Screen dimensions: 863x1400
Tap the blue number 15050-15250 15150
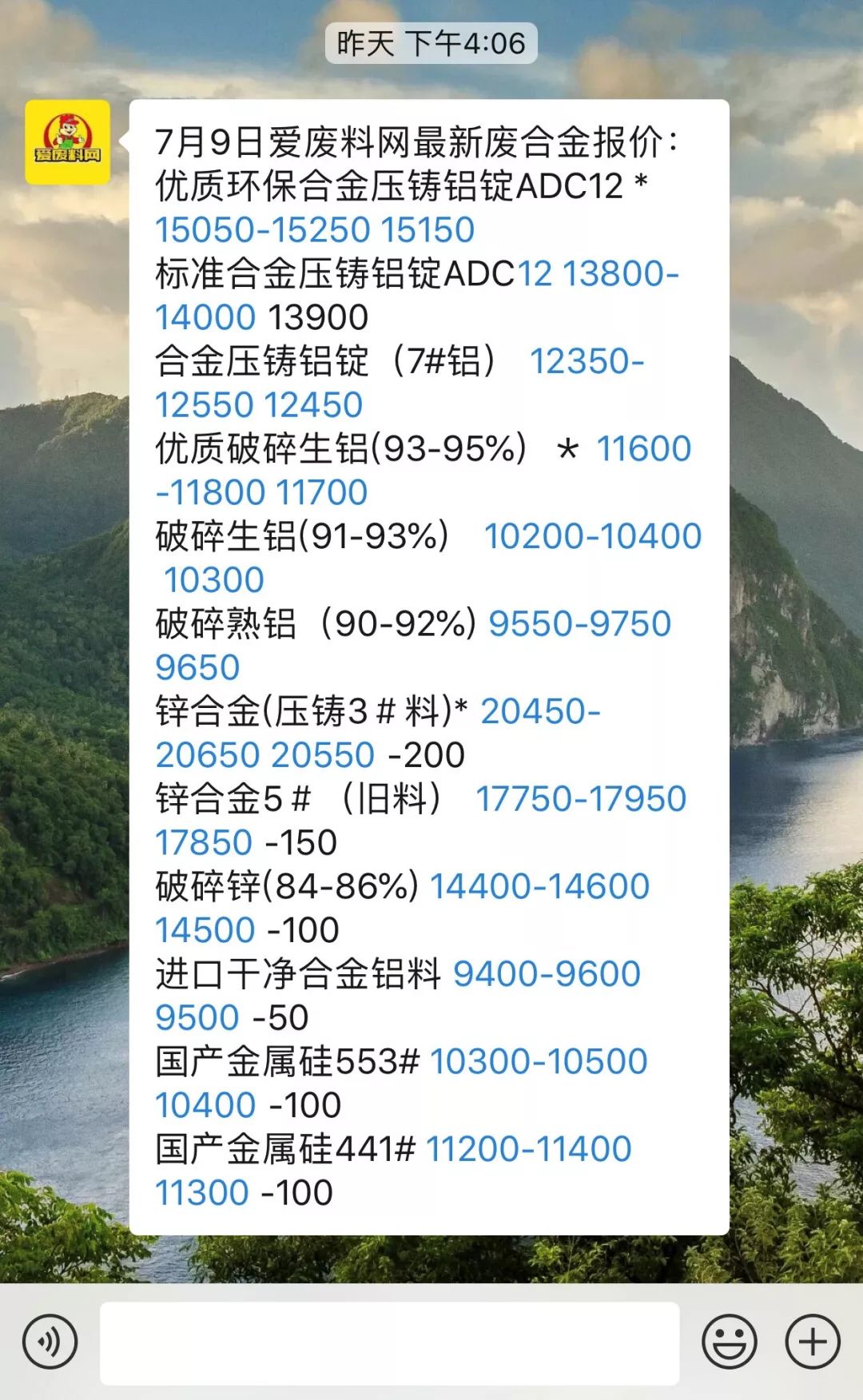point(315,230)
